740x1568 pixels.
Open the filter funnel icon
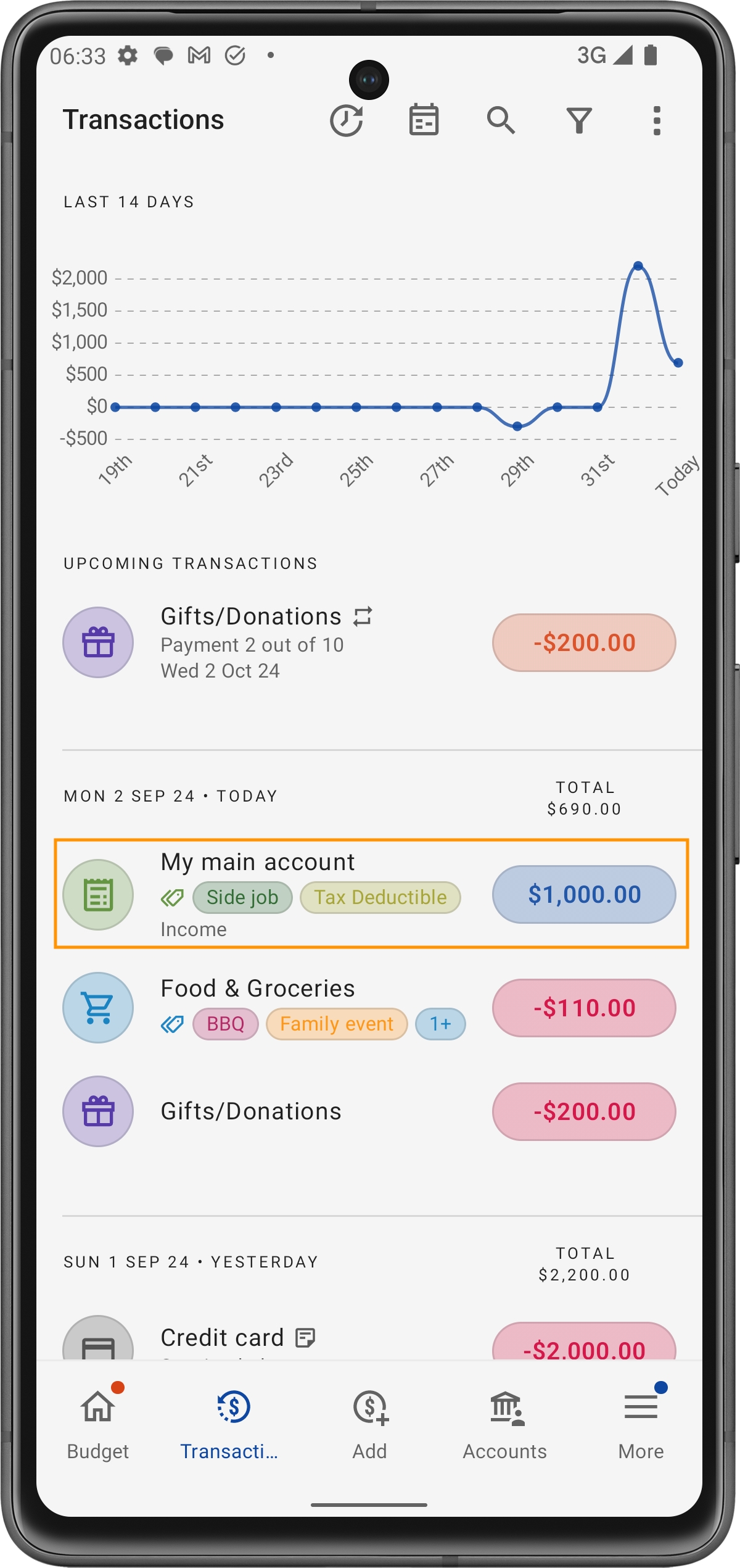(x=579, y=120)
